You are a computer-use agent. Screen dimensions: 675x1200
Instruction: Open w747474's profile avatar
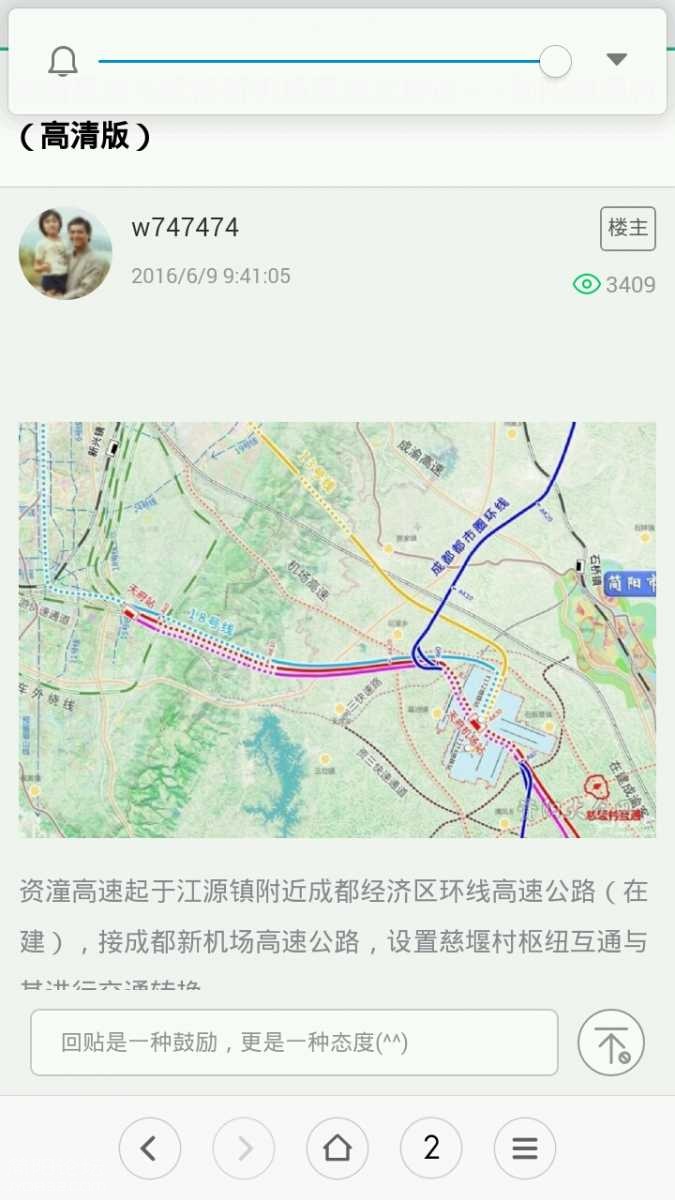pos(65,253)
